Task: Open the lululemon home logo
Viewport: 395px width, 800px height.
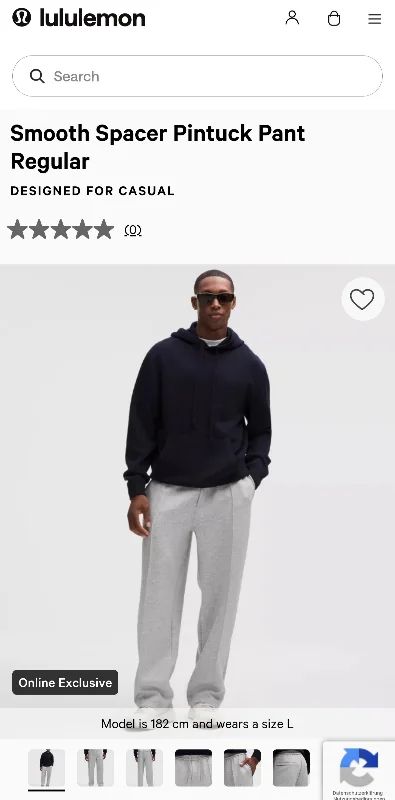Action: point(79,18)
